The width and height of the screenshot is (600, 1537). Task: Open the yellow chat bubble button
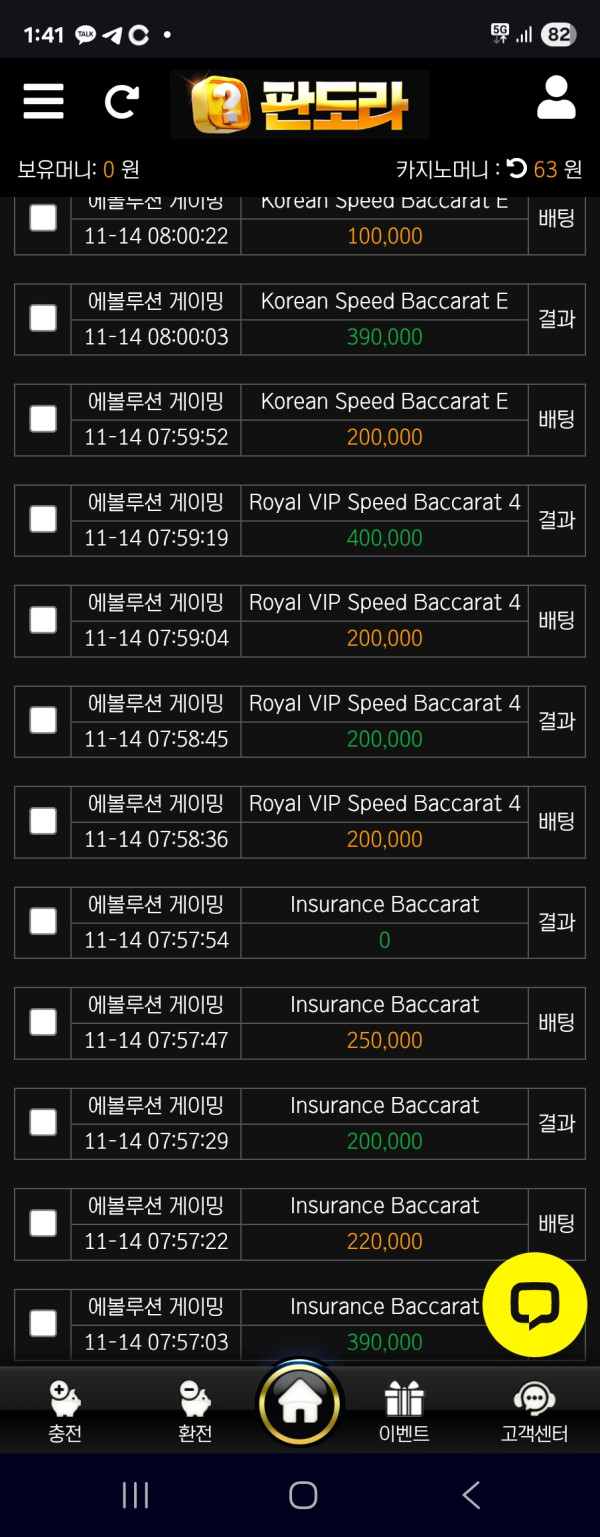click(x=534, y=1304)
